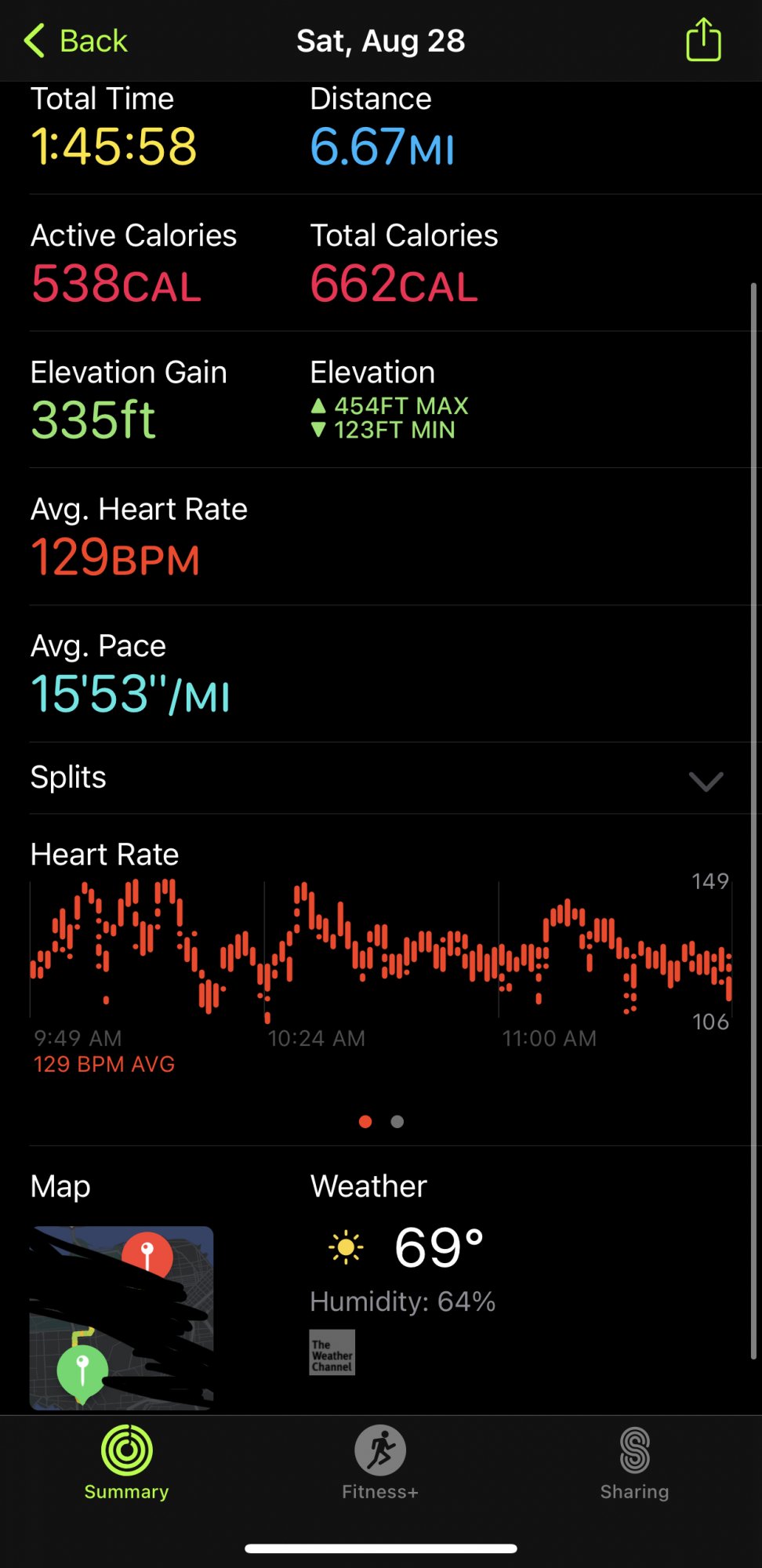
Task: Open the Fitness+ tab
Action: click(x=380, y=1462)
